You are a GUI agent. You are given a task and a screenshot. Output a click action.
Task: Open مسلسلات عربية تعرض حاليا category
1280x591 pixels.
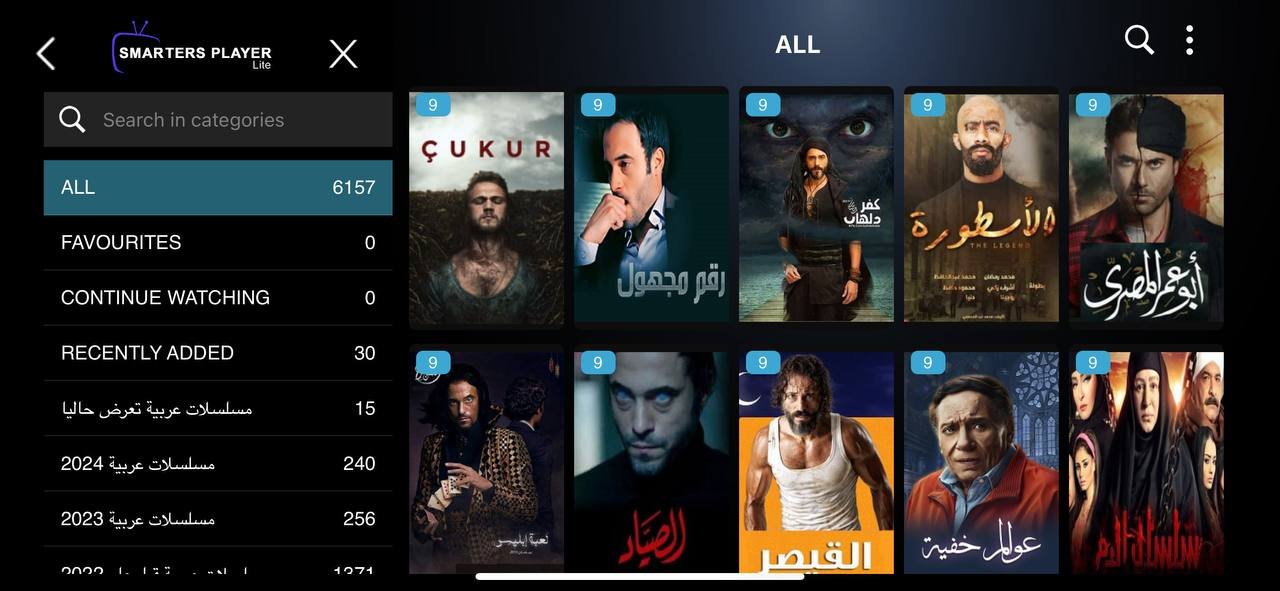pos(218,408)
